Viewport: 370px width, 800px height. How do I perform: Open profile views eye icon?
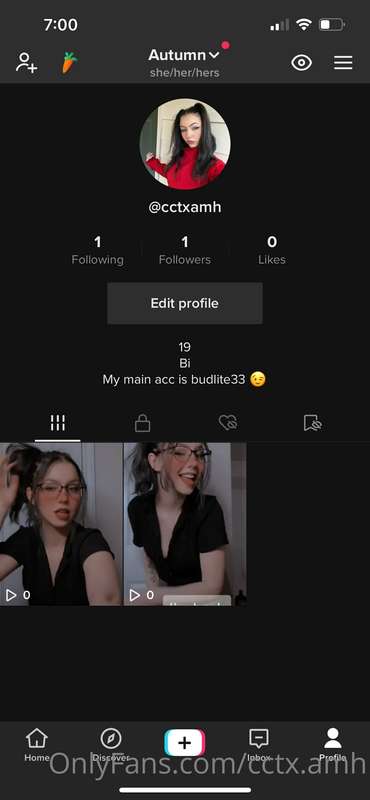coord(302,63)
